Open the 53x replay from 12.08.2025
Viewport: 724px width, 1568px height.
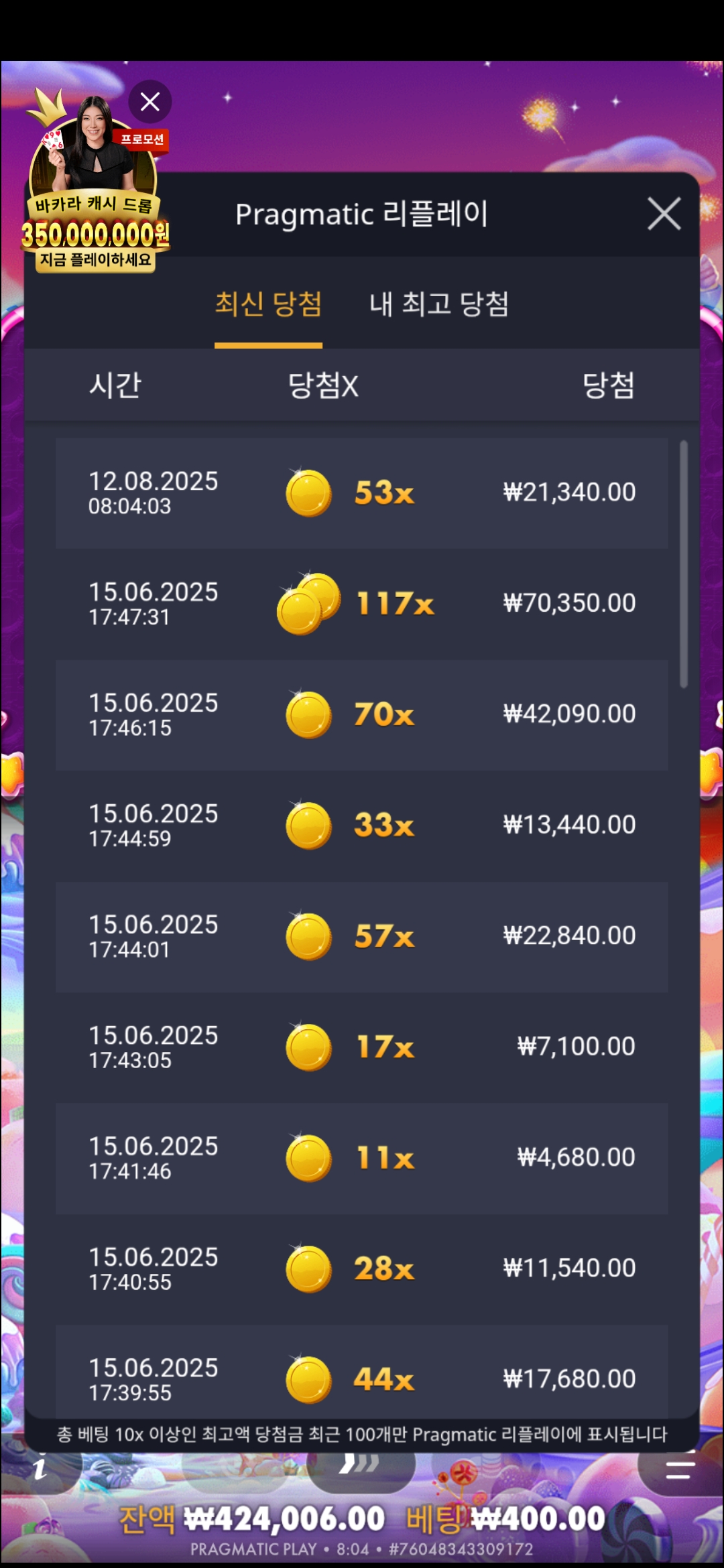362,493
